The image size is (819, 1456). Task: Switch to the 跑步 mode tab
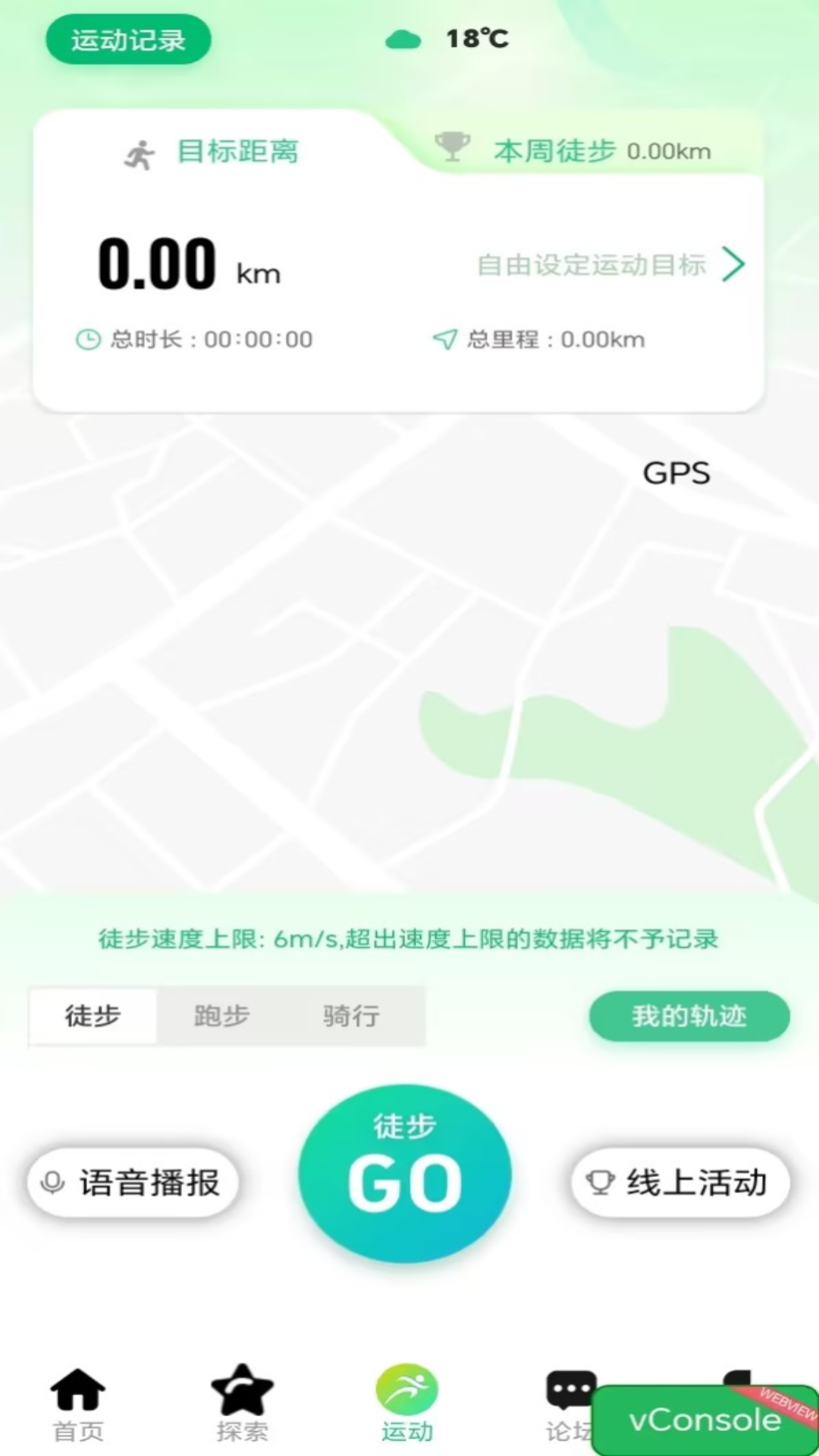point(221,1016)
